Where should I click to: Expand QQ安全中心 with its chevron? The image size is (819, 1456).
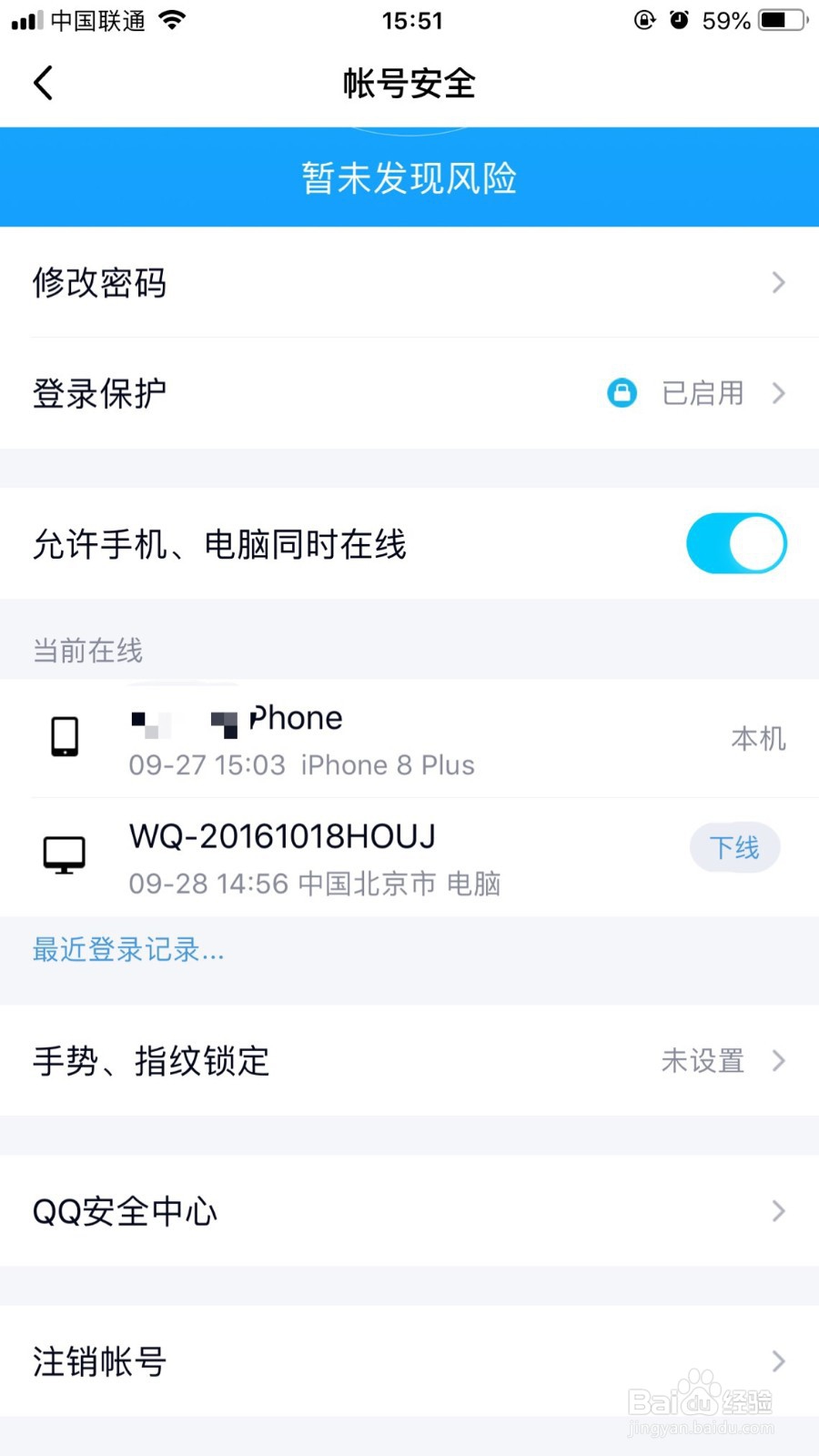(778, 1211)
